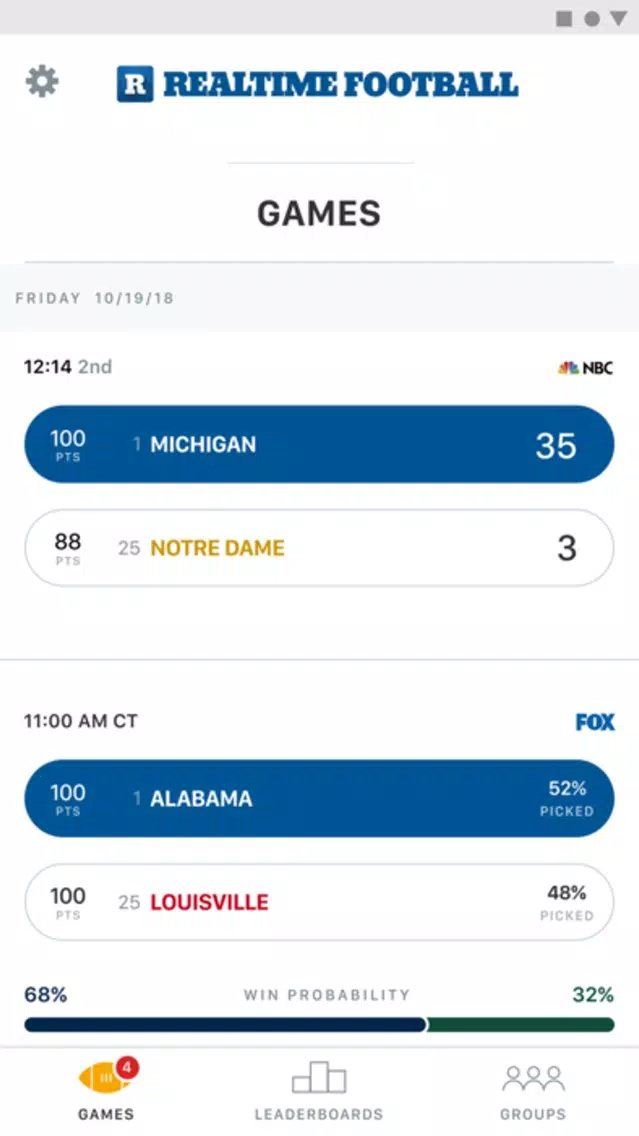This screenshot has width=639, height=1136.
Task: Go to the Groups tab
Action: (x=533, y=1090)
